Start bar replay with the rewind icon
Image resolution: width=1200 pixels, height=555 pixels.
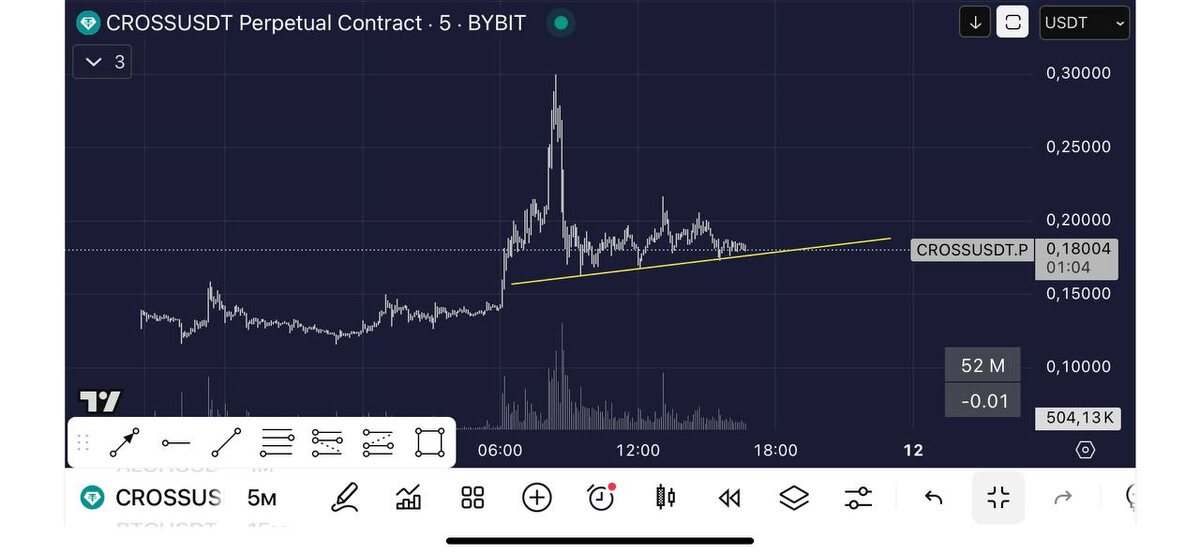pyautogui.click(x=730, y=497)
